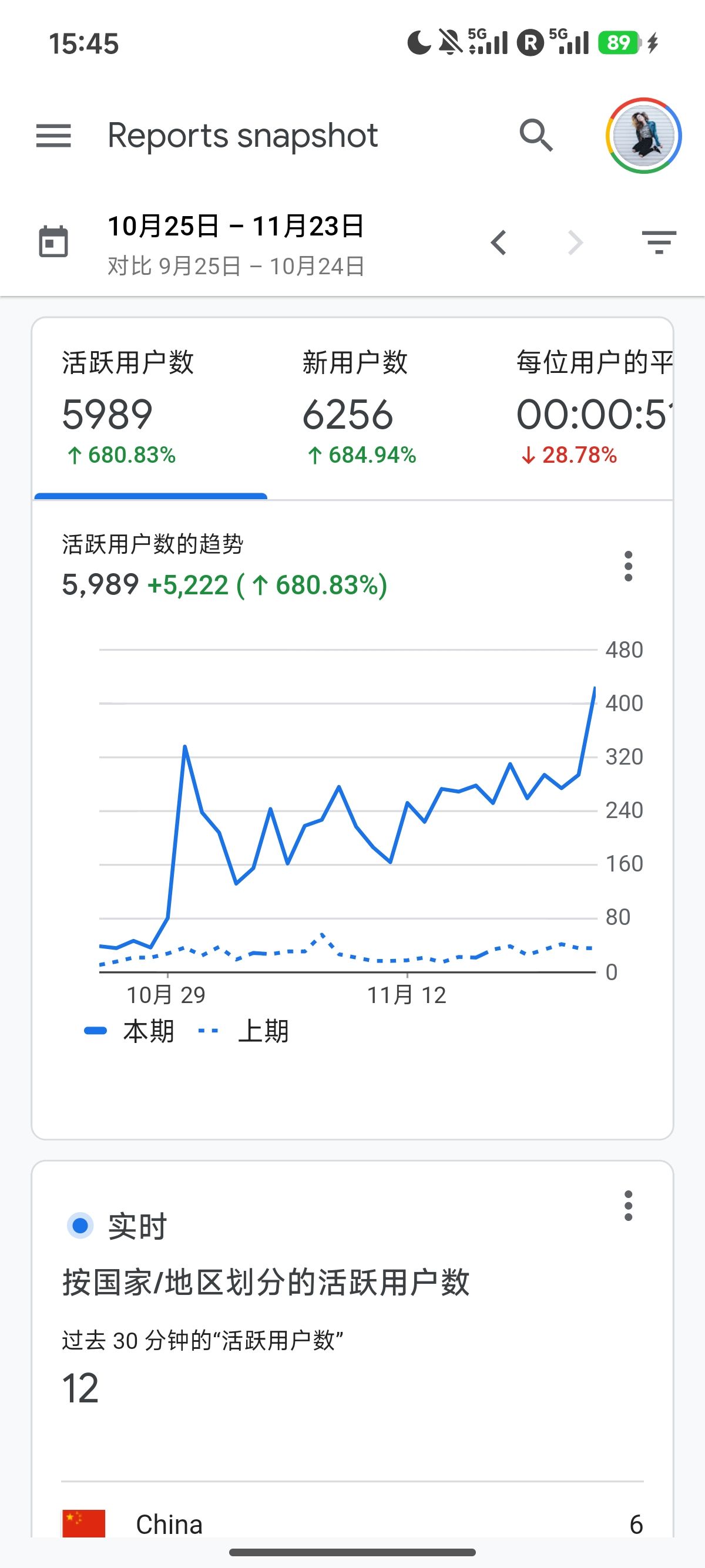Open the date range picker
Viewport: 705px width, 1568px height.
(x=236, y=244)
